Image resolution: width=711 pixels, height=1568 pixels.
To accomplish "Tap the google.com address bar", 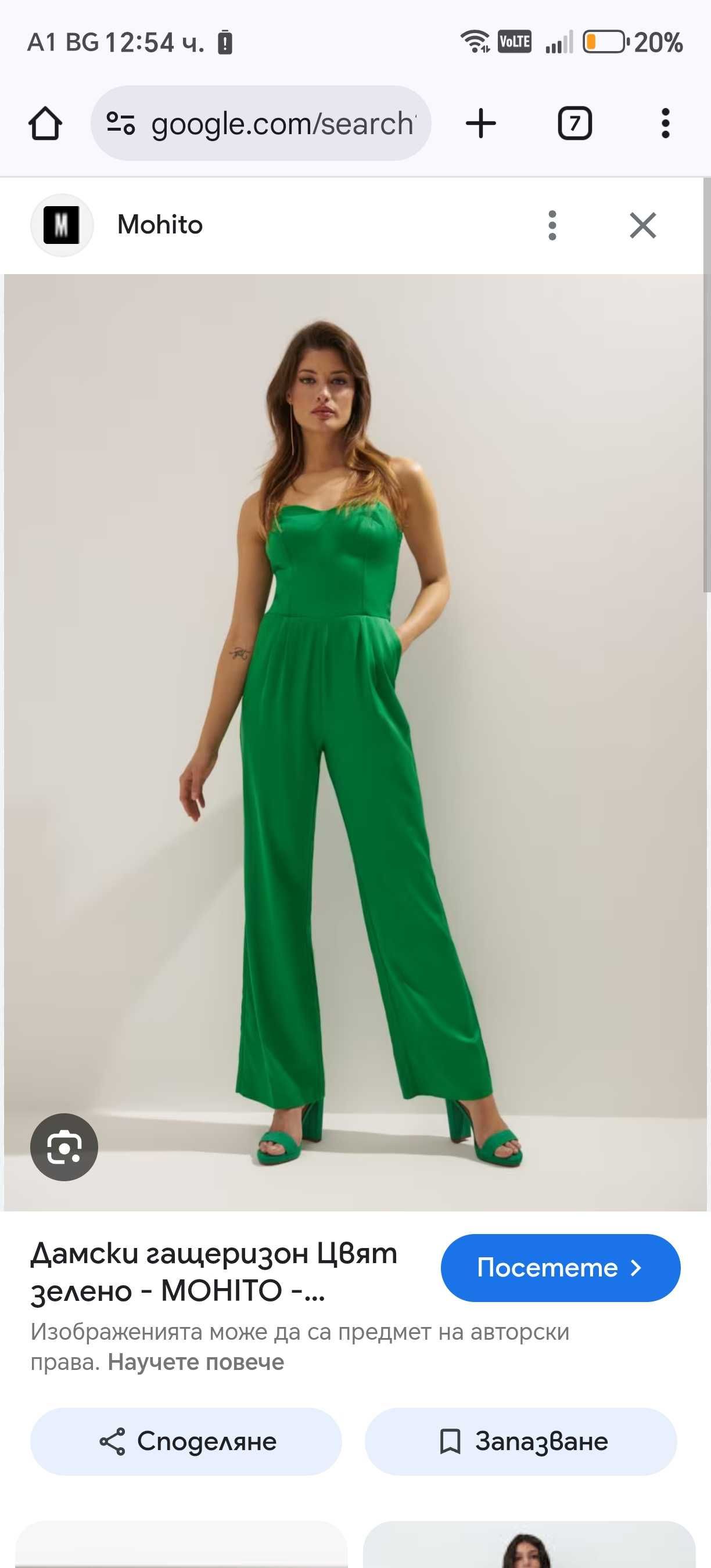I will (262, 124).
